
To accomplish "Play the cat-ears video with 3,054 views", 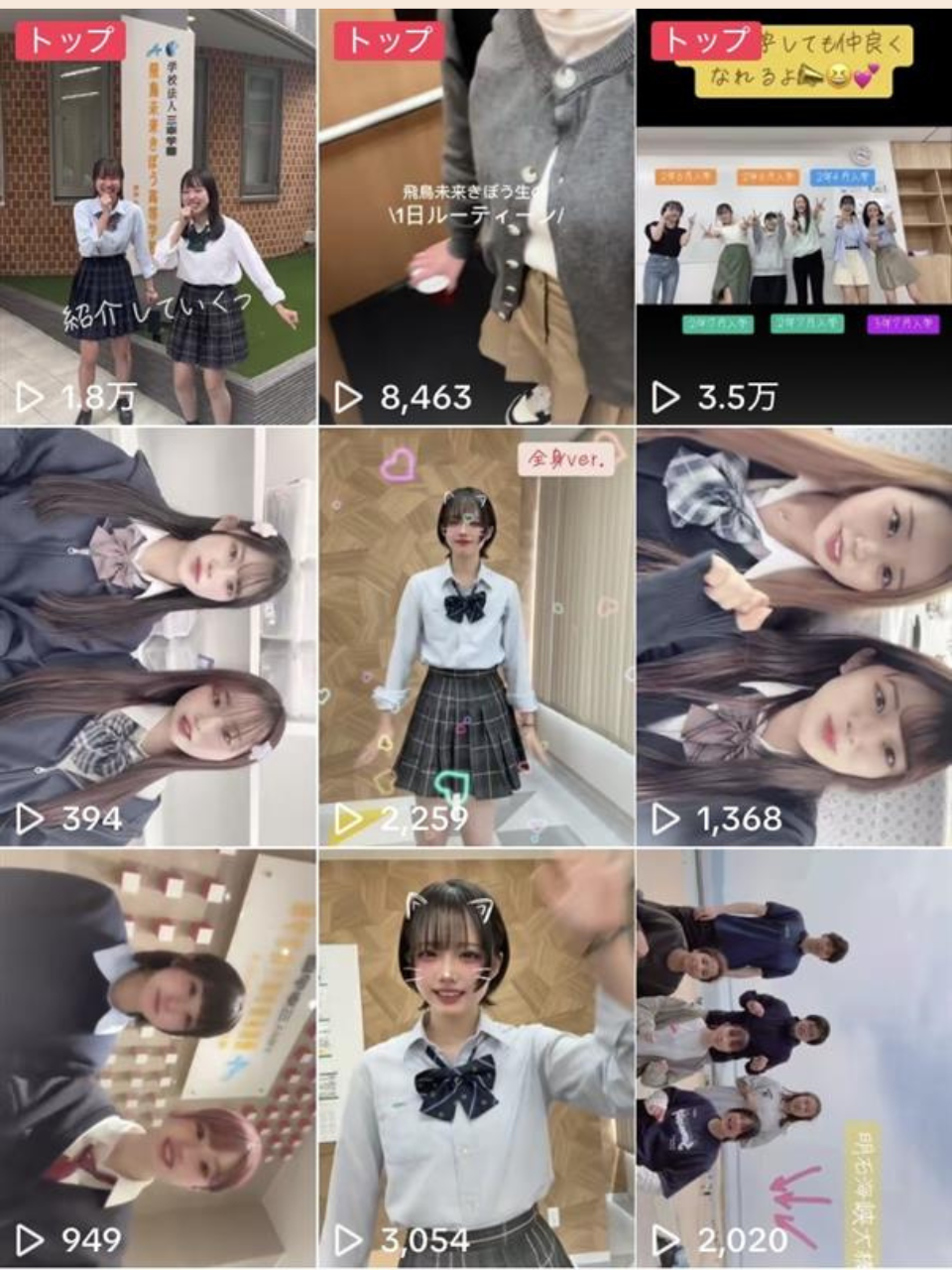I will (x=476, y=1058).
